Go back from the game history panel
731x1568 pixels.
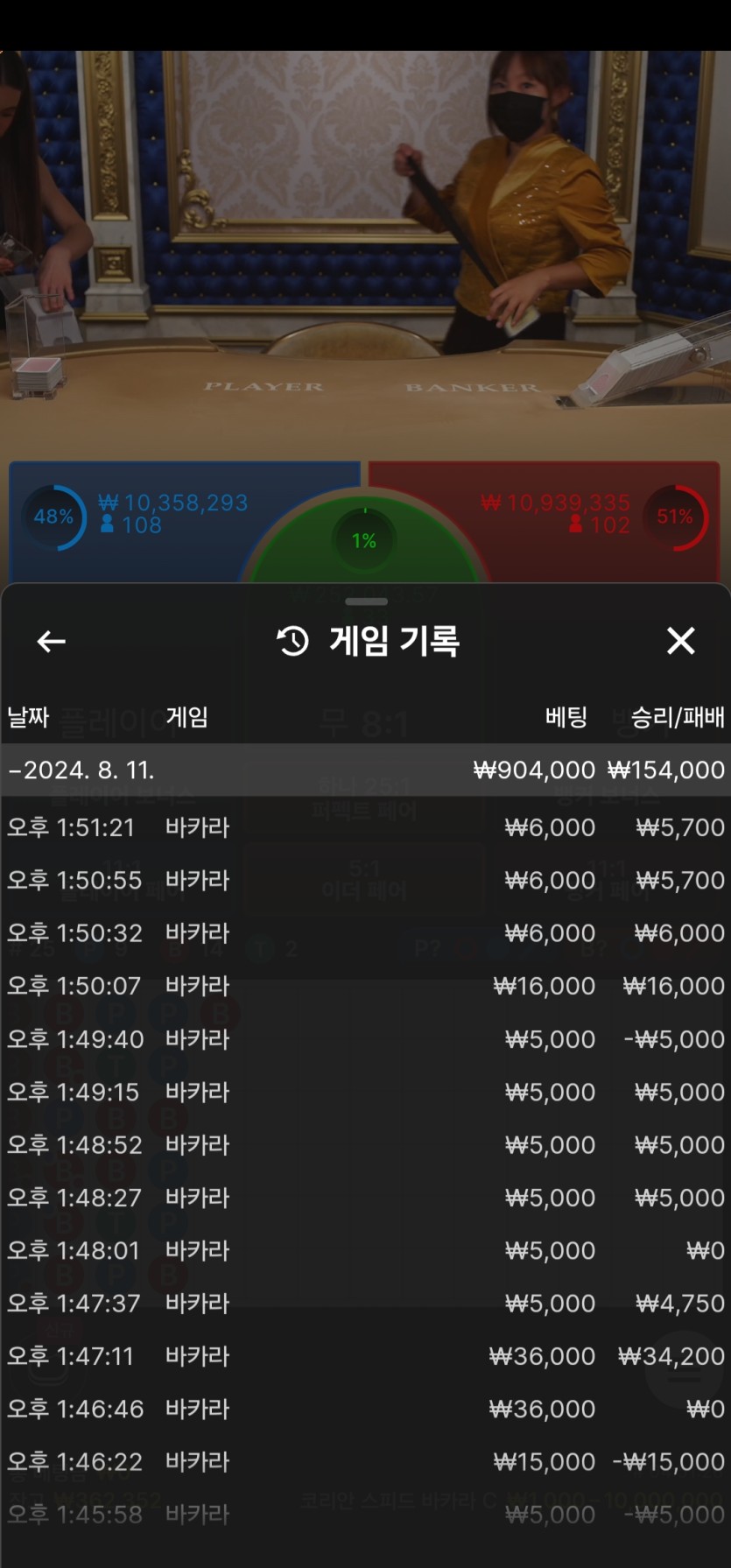(51, 642)
